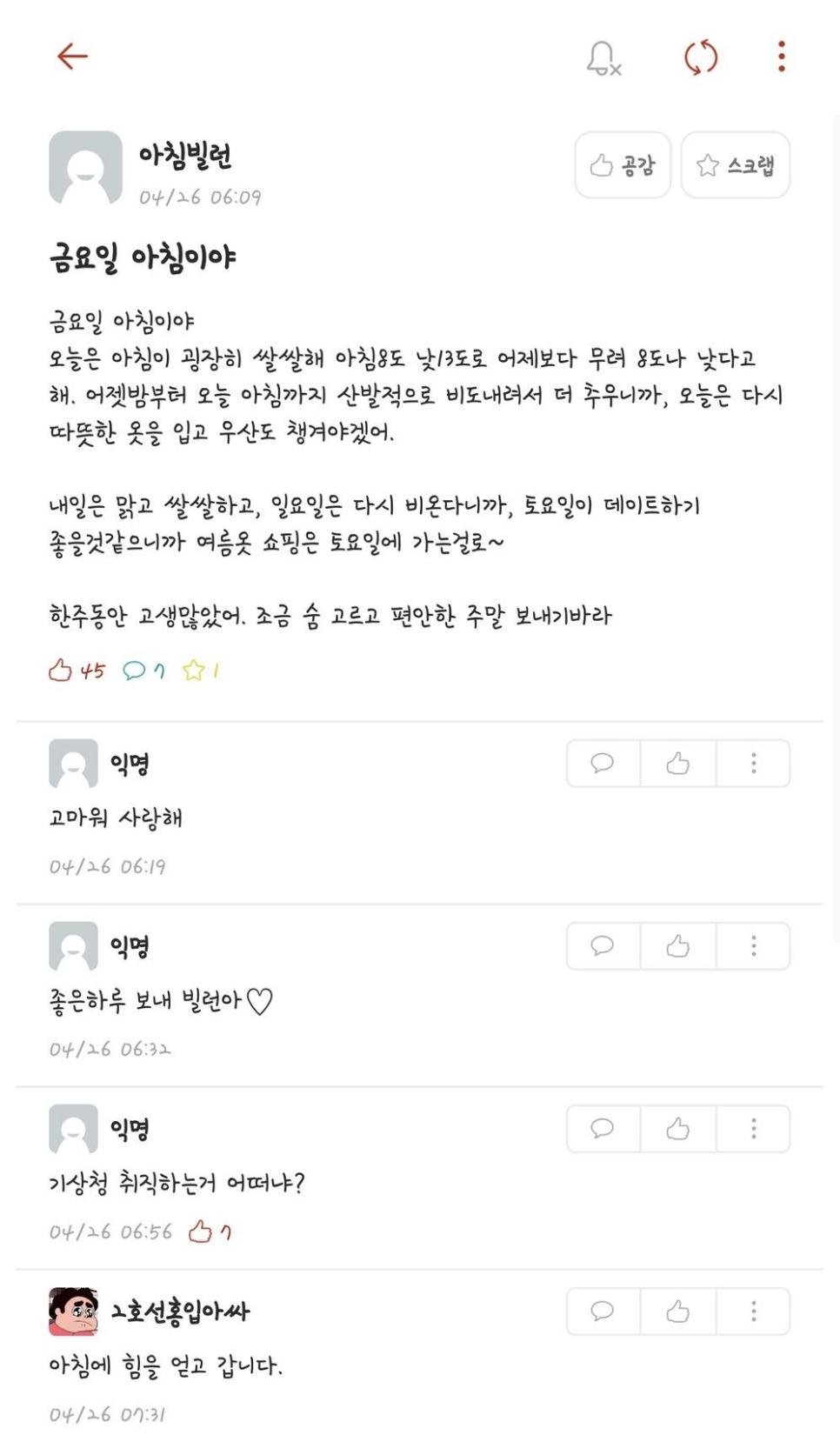This screenshot has height=1455, width=840.
Task: Like the comment "고마워 사랑해"
Action: tap(678, 764)
